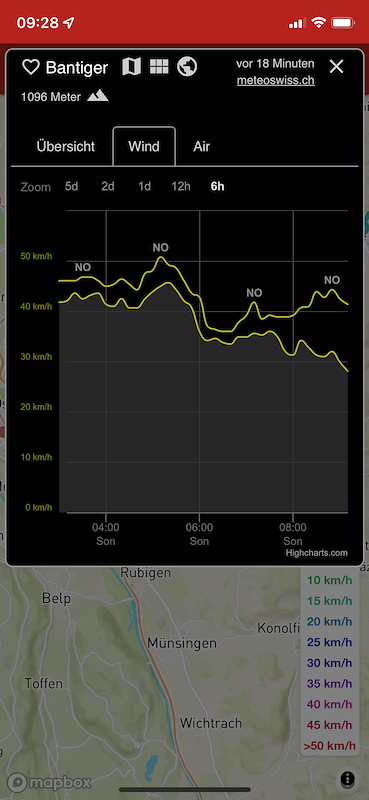This screenshot has height=800, width=369.
Task: Set chart zoom to 6h
Action: pyautogui.click(x=217, y=186)
